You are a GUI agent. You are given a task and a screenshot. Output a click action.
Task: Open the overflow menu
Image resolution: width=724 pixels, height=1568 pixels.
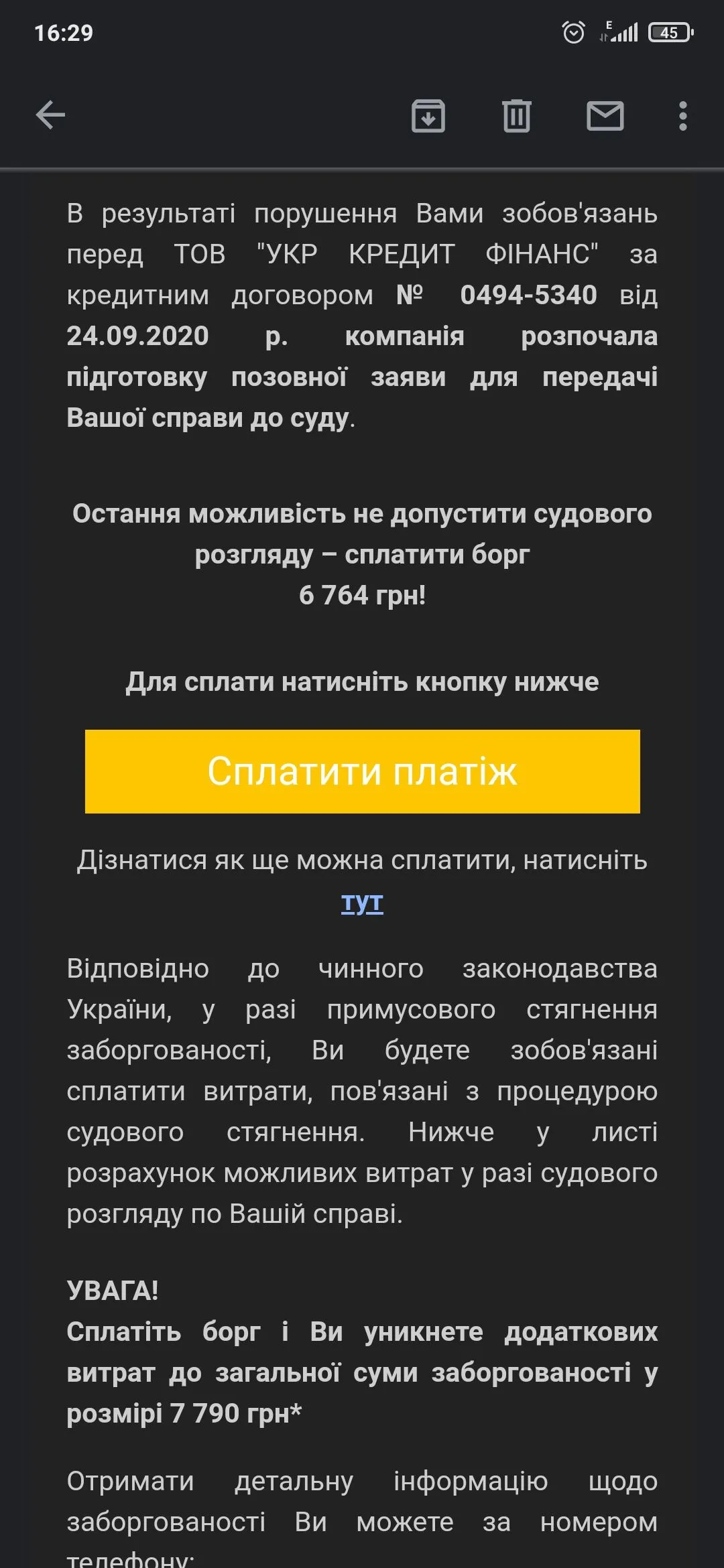coord(682,116)
